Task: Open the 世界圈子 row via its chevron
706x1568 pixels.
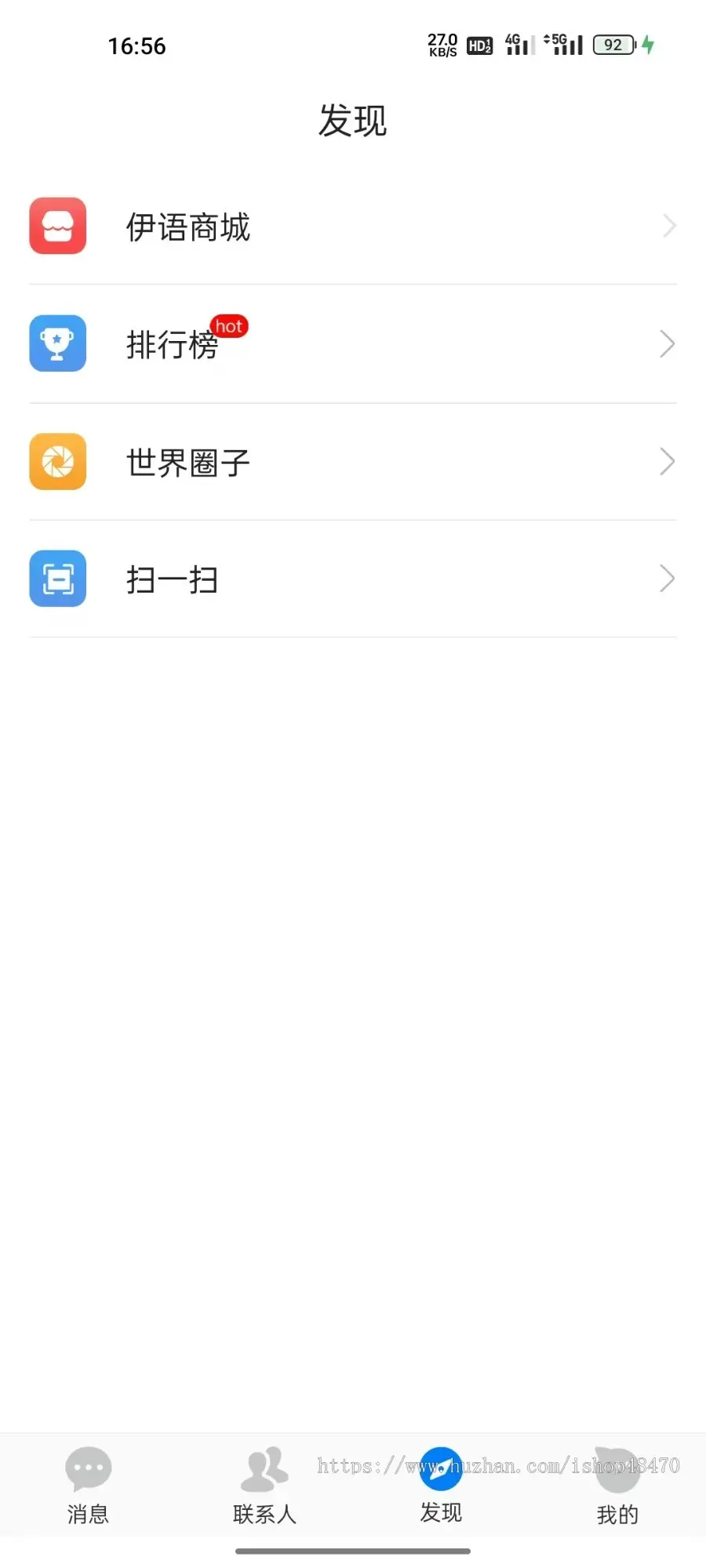Action: 668,462
